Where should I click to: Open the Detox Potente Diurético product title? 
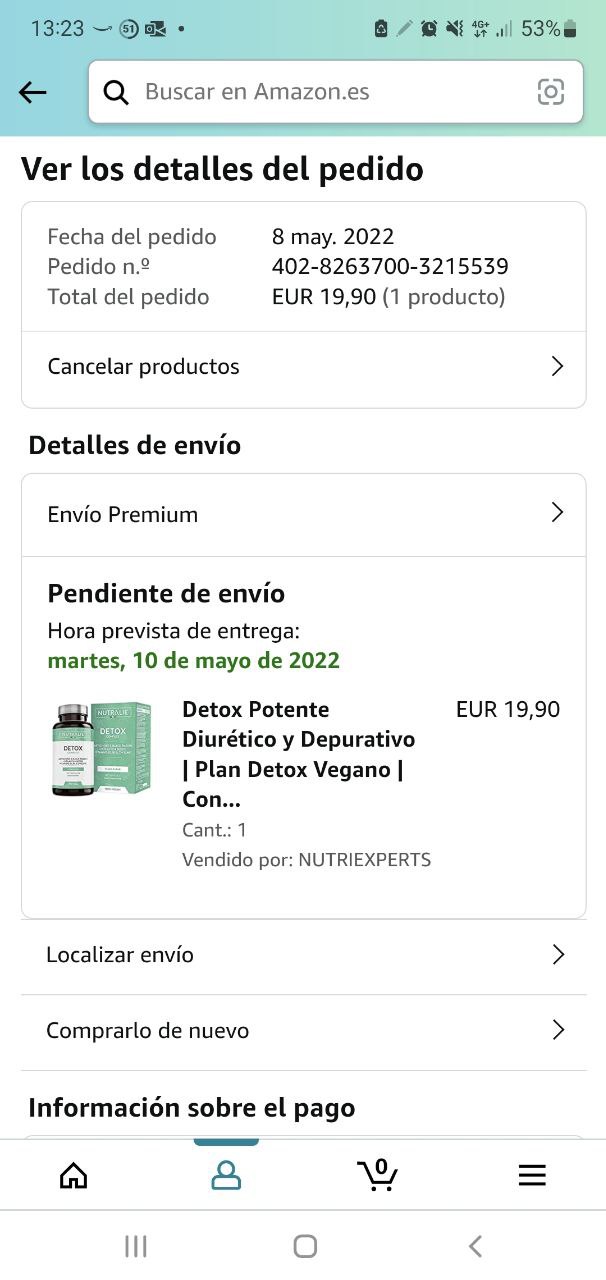pyautogui.click(x=298, y=754)
